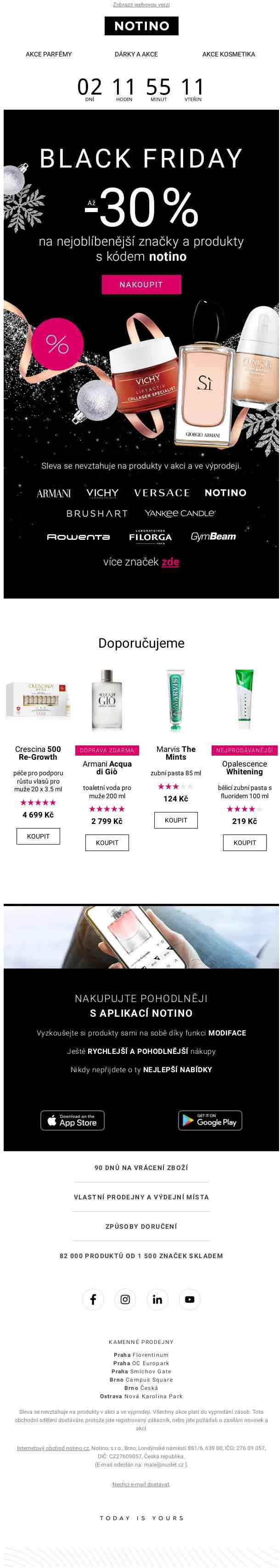This screenshot has width=280, height=1568.
Task: Open the web version link
Action: coord(141,4)
